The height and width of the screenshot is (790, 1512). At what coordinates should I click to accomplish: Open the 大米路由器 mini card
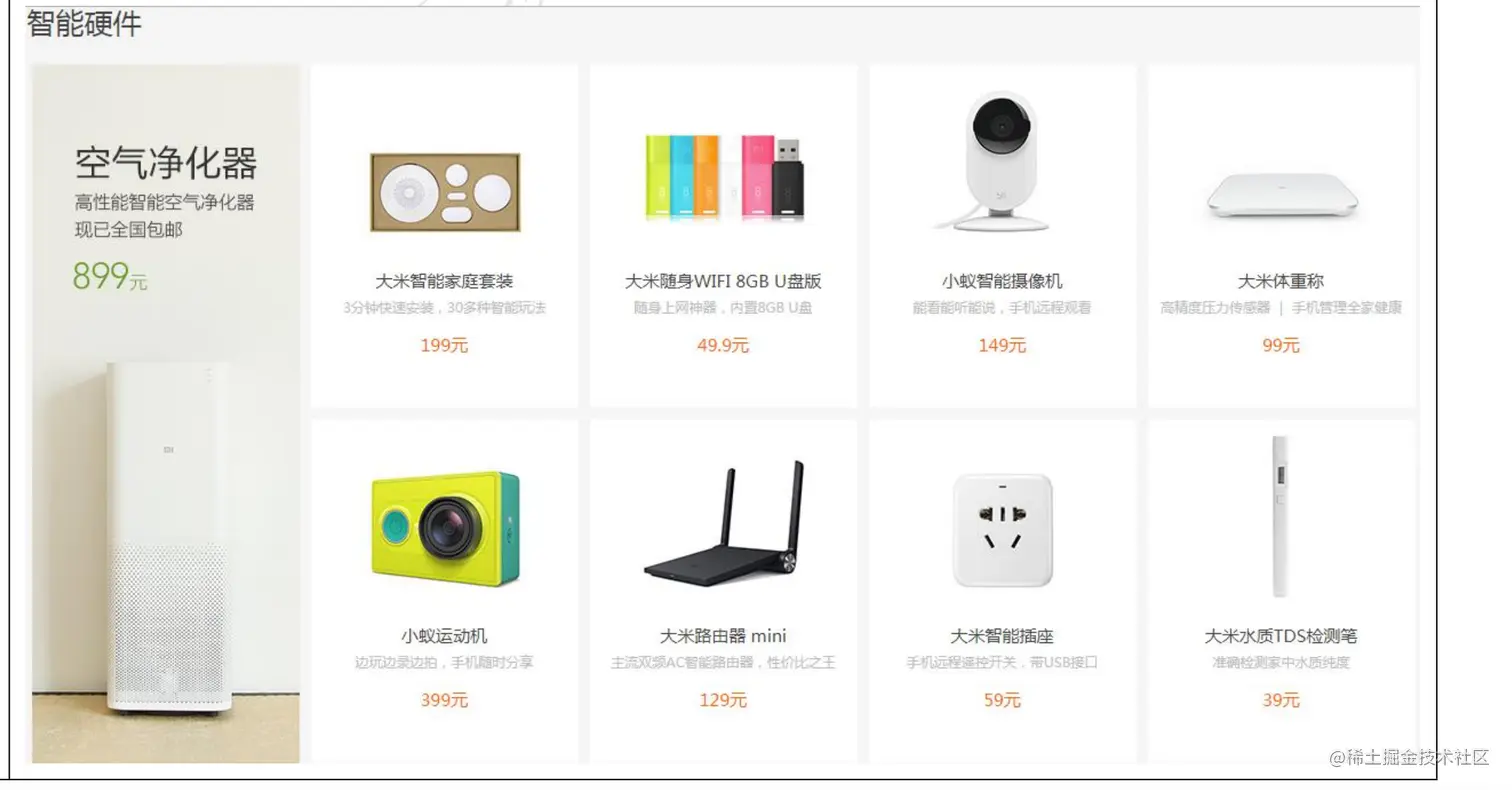pos(723,590)
